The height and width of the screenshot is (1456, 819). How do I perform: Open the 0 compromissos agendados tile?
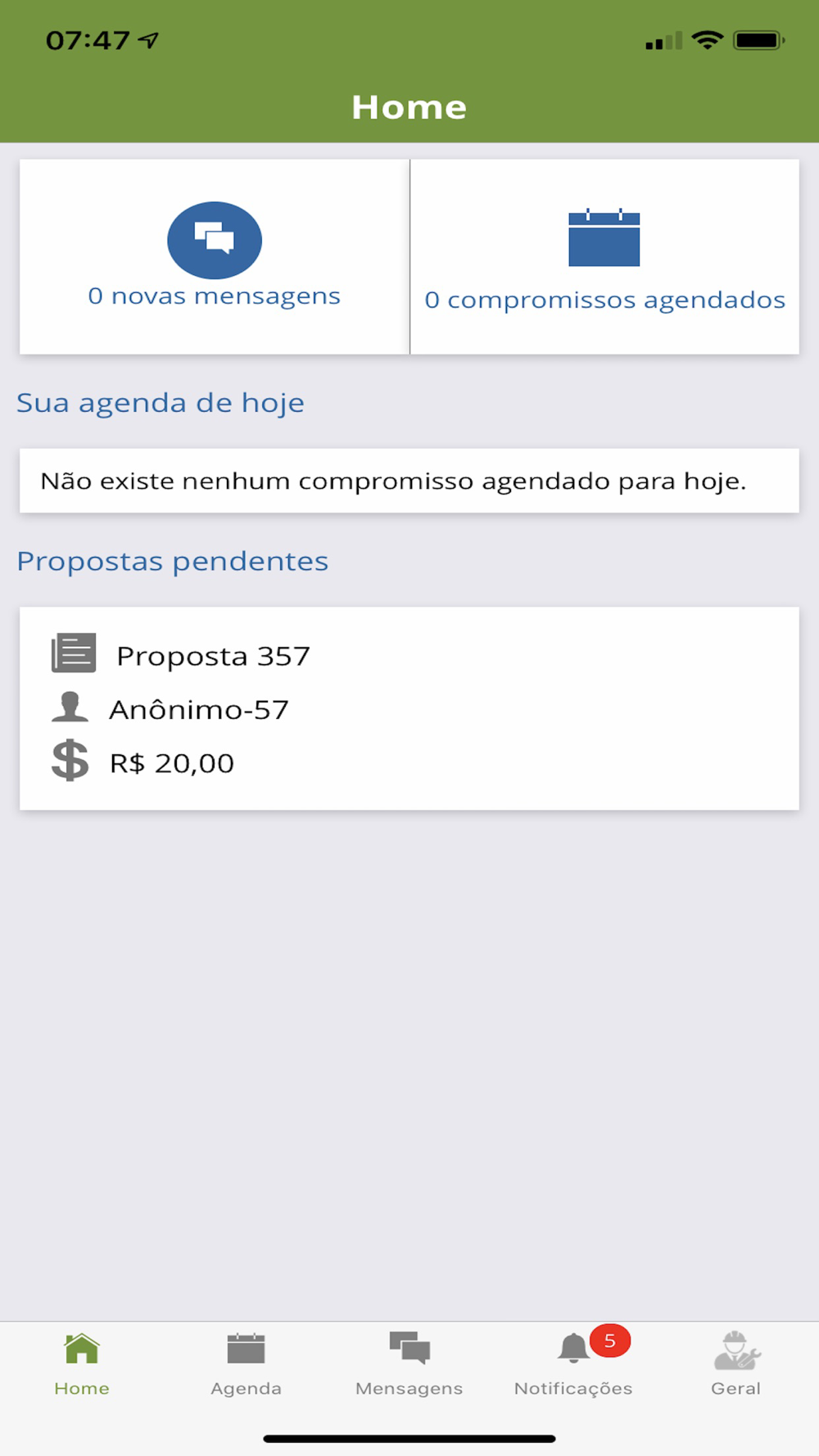604,256
